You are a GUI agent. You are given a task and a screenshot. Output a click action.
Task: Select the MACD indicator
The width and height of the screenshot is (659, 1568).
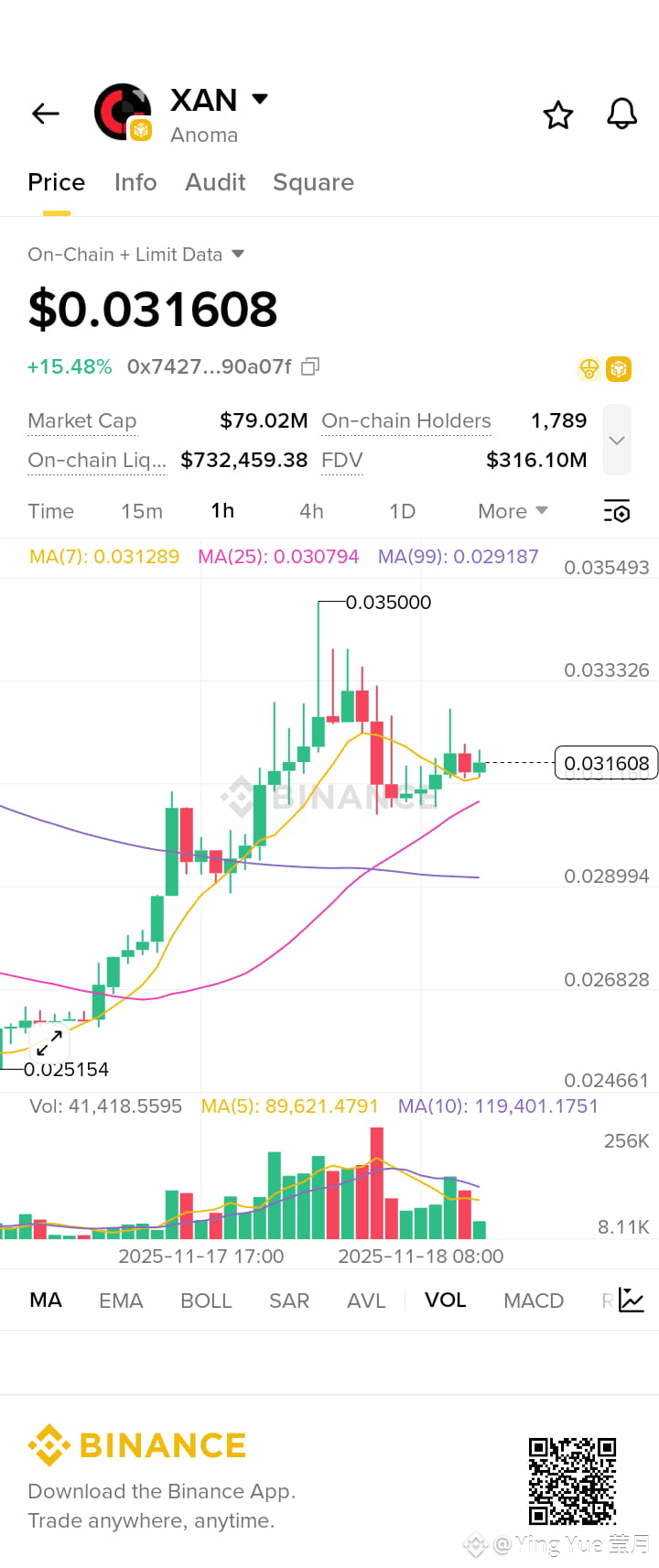coord(533,1300)
